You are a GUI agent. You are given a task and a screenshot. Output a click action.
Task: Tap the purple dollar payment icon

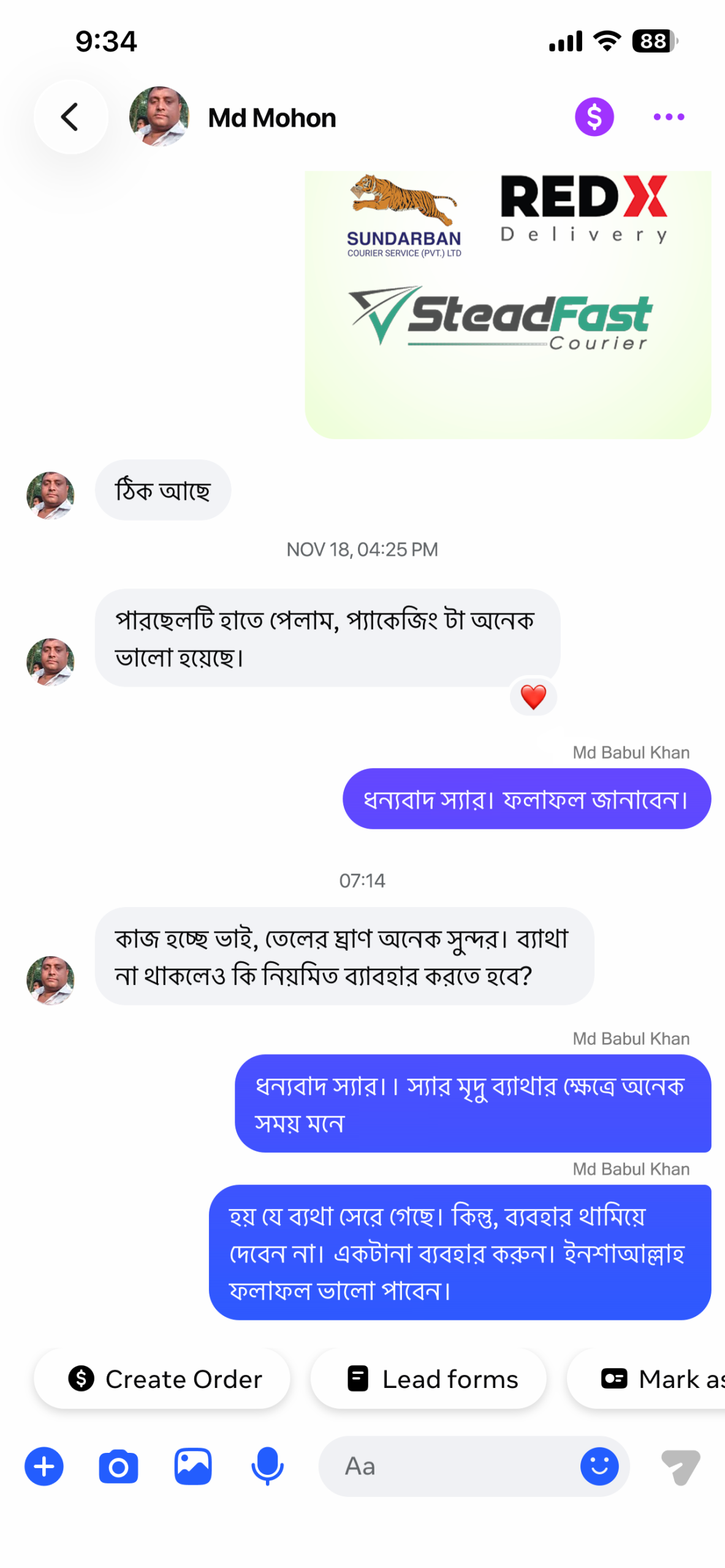594,116
